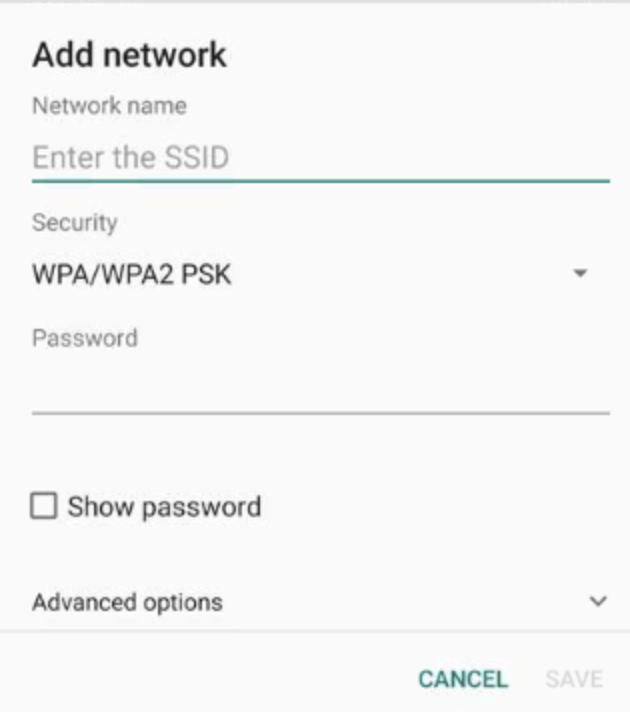
Task: Tap the Network name SSID field
Action: point(320,158)
